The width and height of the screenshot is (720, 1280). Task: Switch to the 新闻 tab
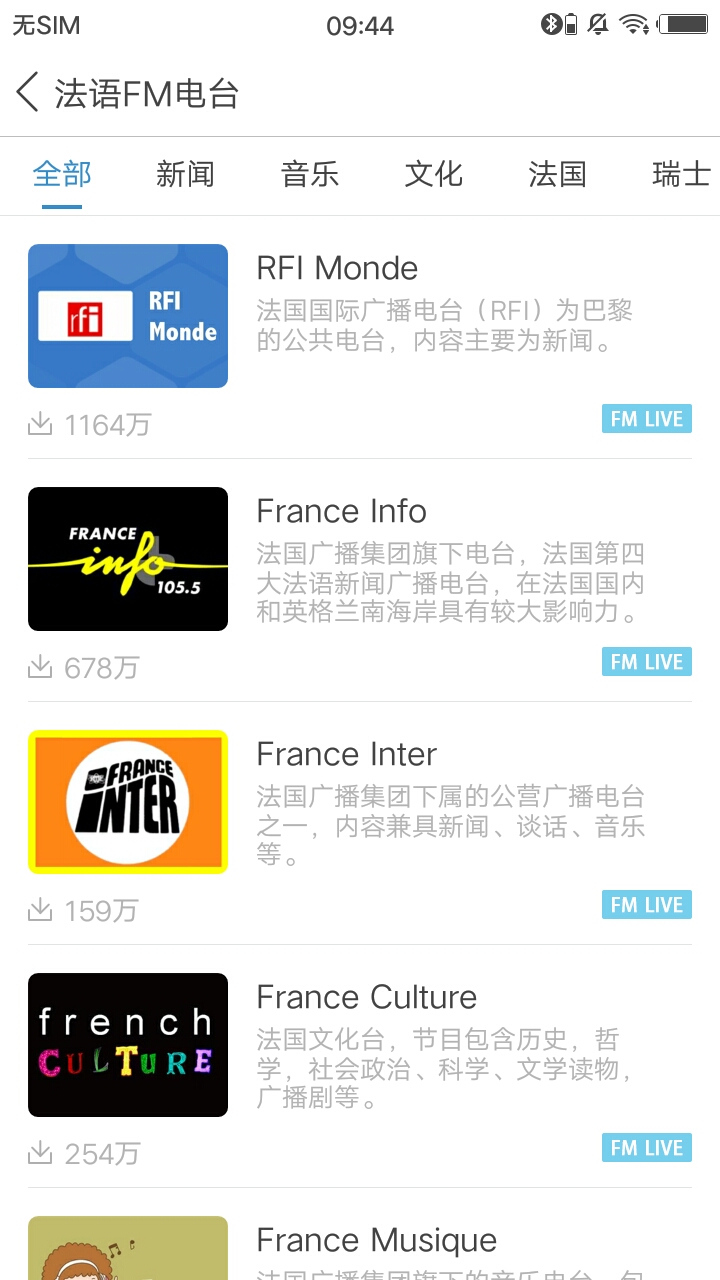[185, 175]
